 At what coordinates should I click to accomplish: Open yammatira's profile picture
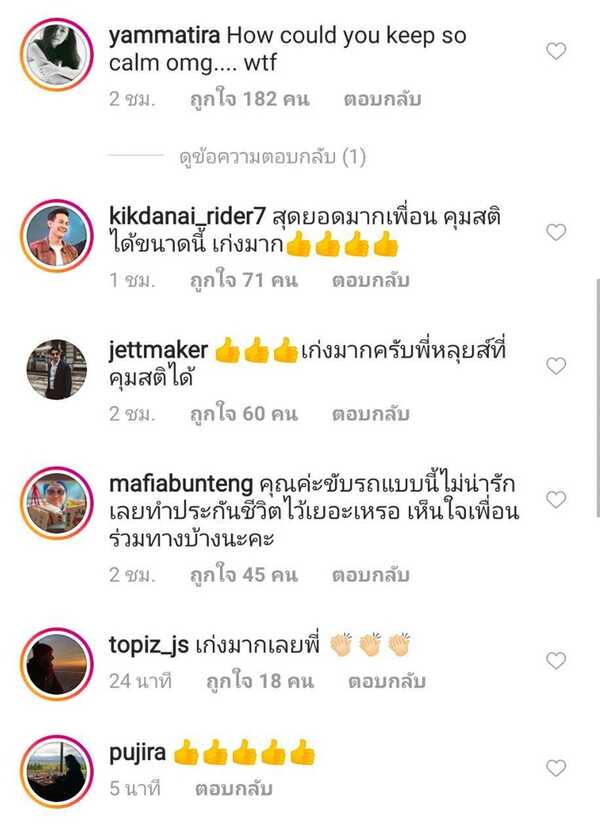point(57,53)
